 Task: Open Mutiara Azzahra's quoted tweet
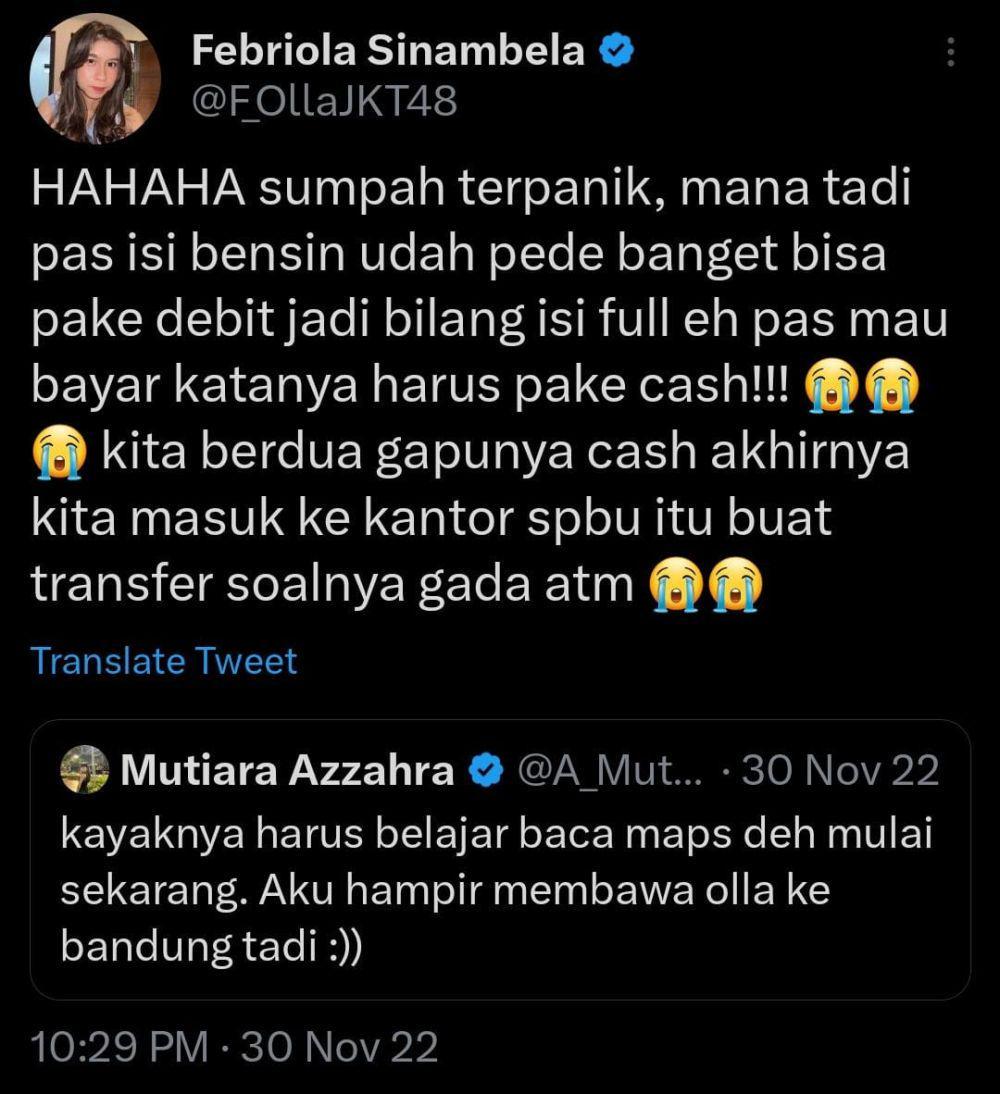(500, 858)
